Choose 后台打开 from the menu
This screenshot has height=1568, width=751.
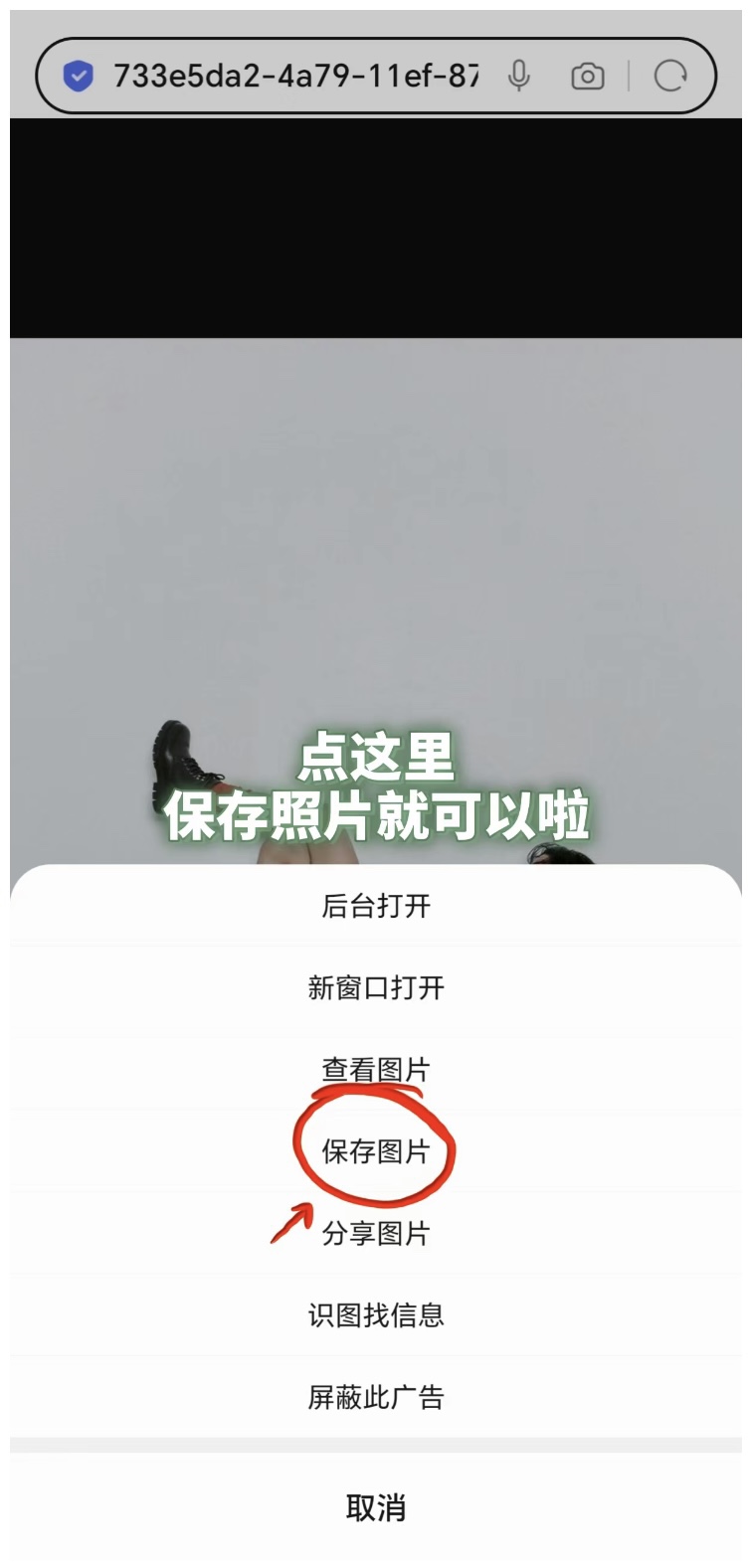point(376,906)
